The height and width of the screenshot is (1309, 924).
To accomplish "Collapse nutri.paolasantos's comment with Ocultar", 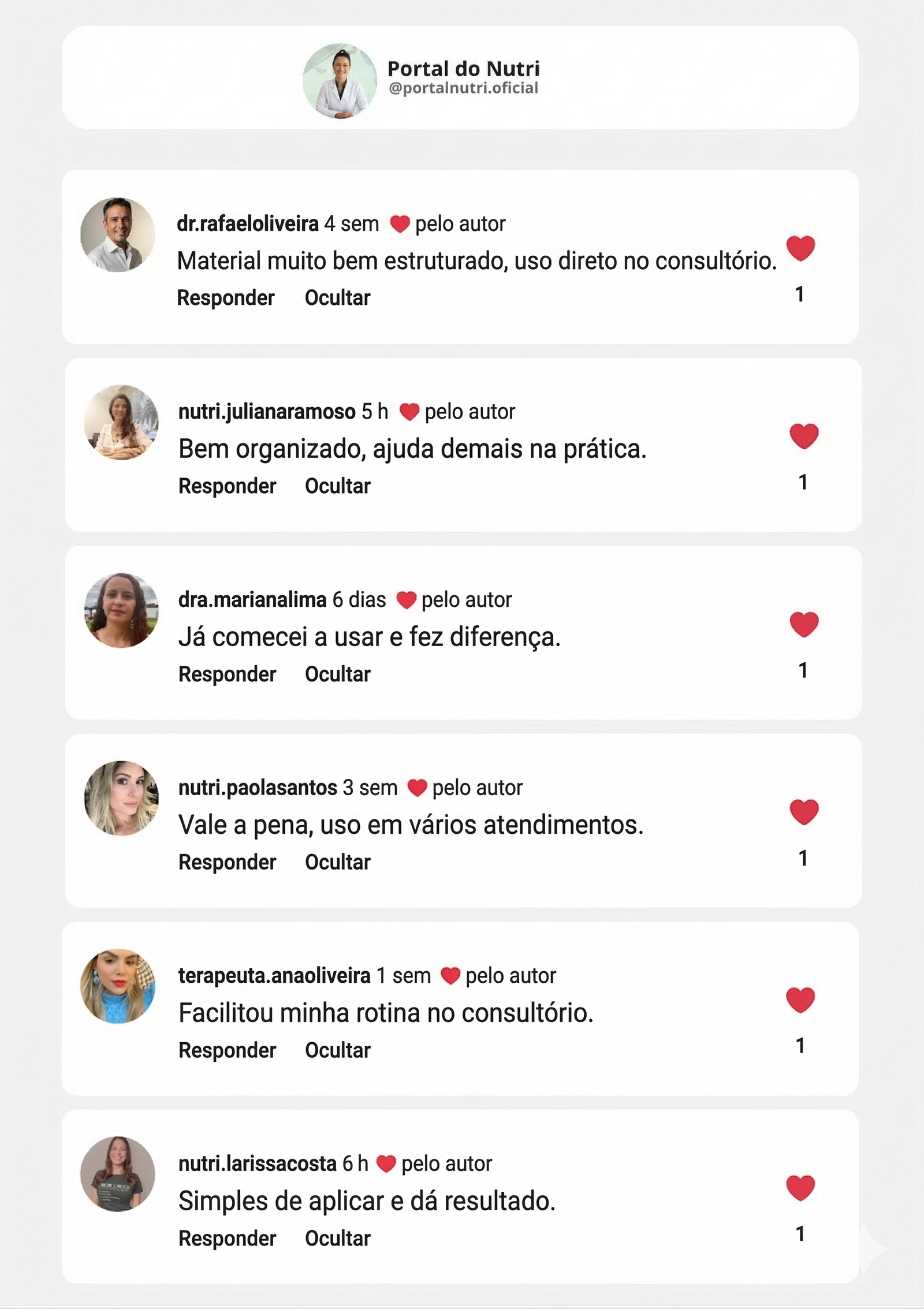I will pyautogui.click(x=337, y=861).
